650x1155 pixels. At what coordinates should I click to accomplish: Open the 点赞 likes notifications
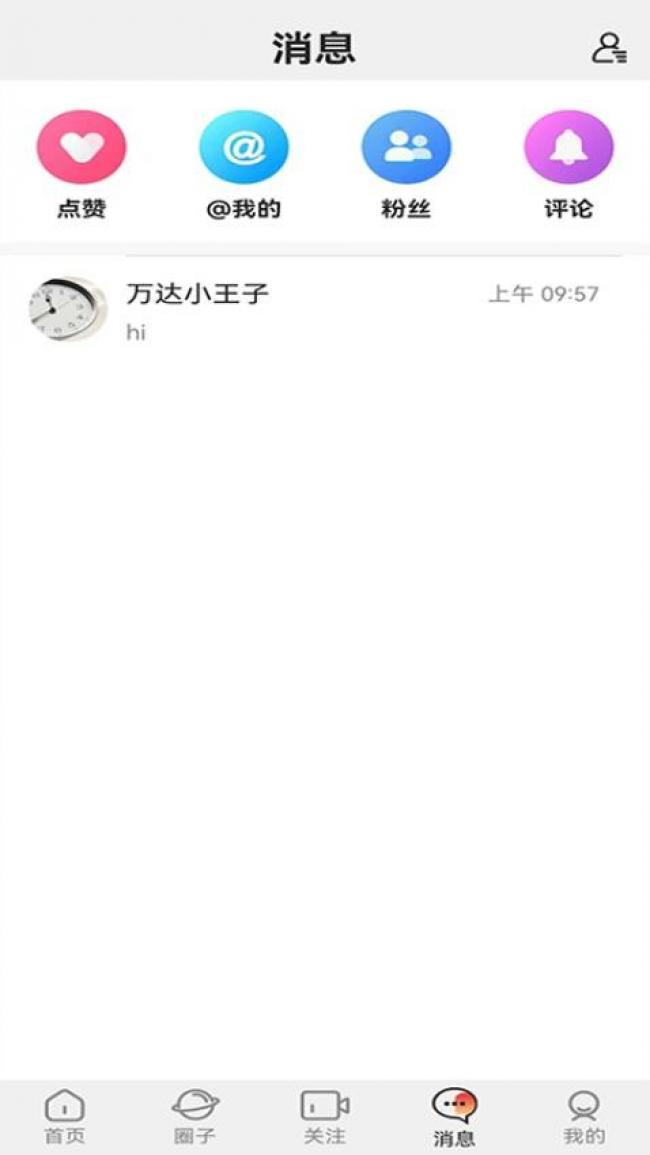tap(82, 165)
